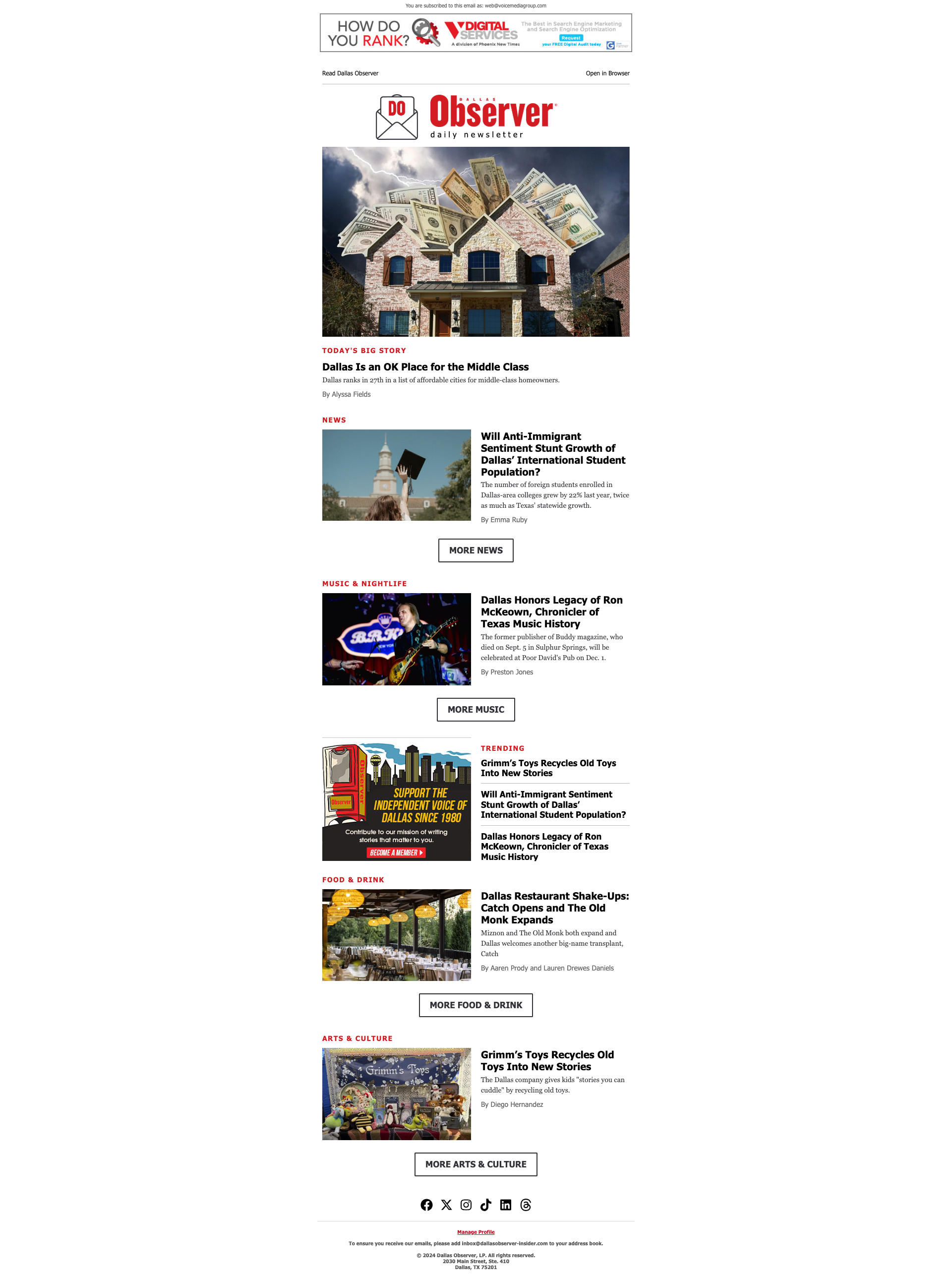Open the Read Dallas Observer link
This screenshot has height=1279, width=952.
click(x=350, y=73)
